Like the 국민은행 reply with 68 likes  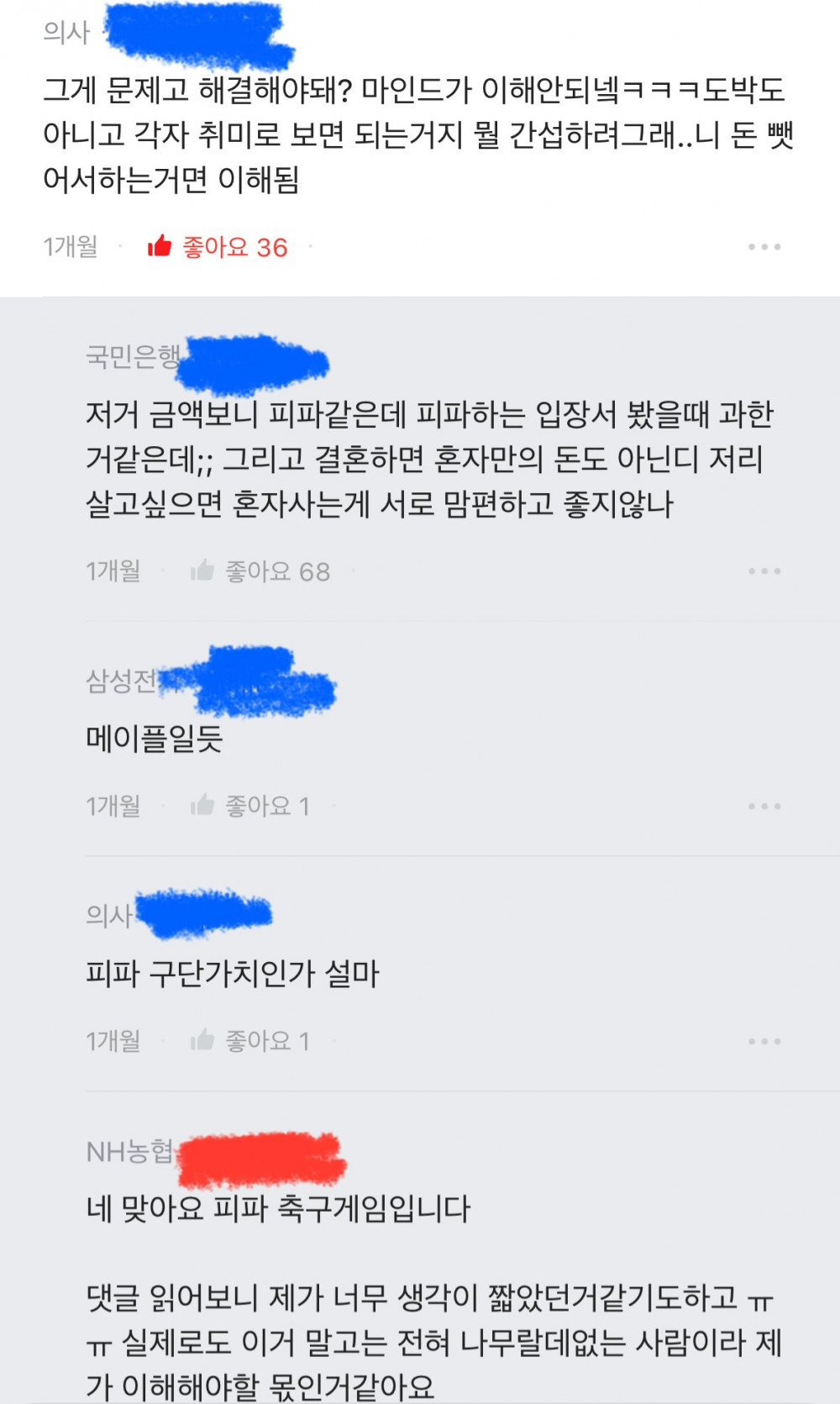[202, 571]
